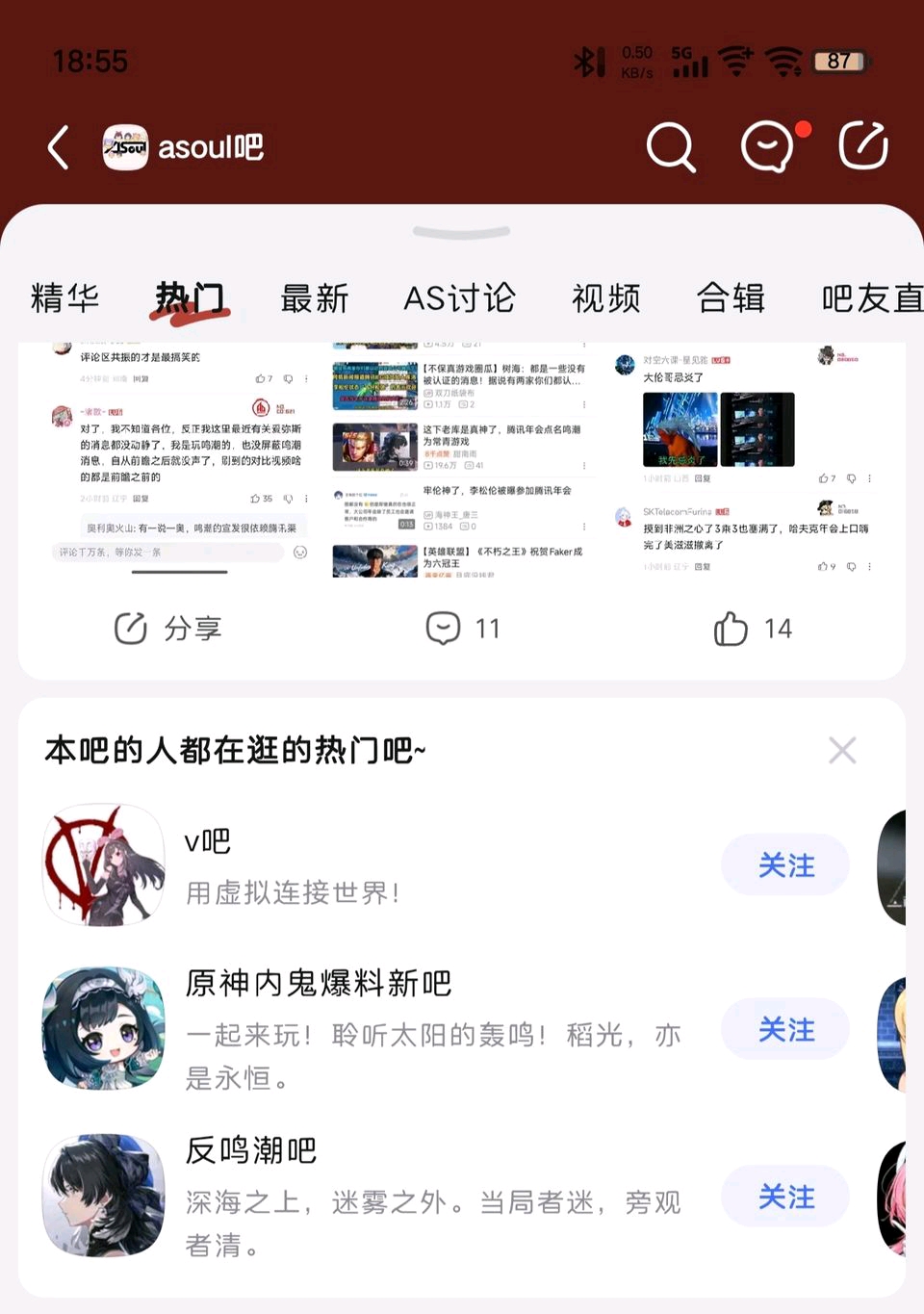Select the 视频 tab
Screen dimensions: 924x1314
point(605,298)
